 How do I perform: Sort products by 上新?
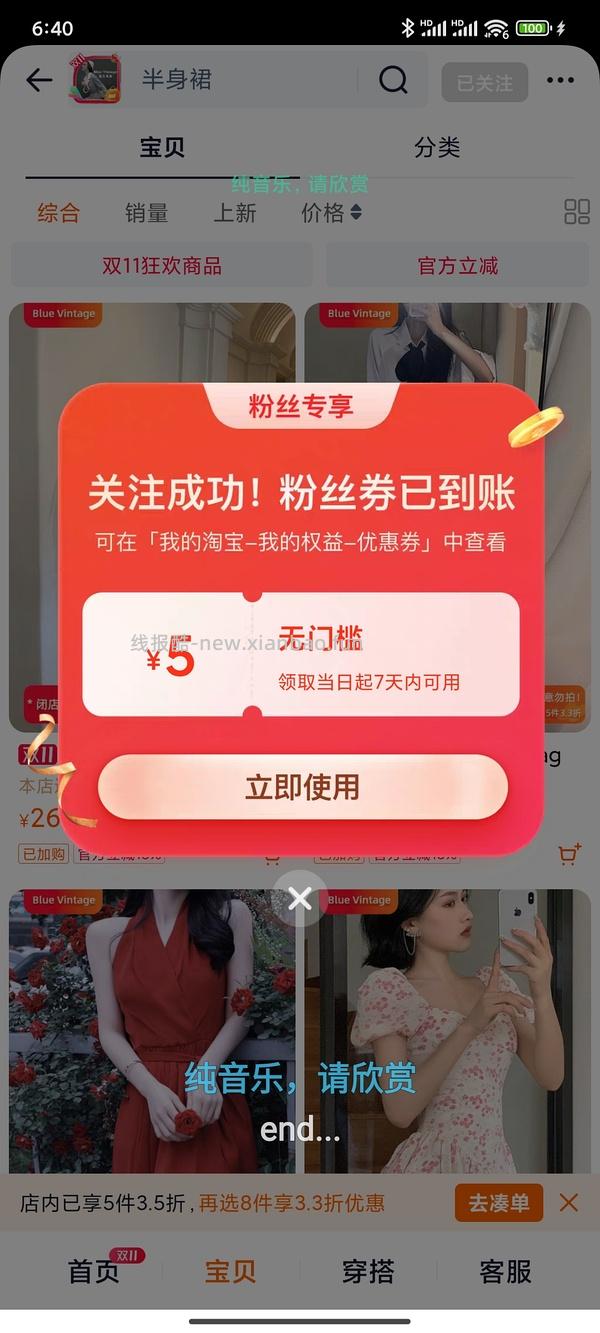click(x=235, y=213)
